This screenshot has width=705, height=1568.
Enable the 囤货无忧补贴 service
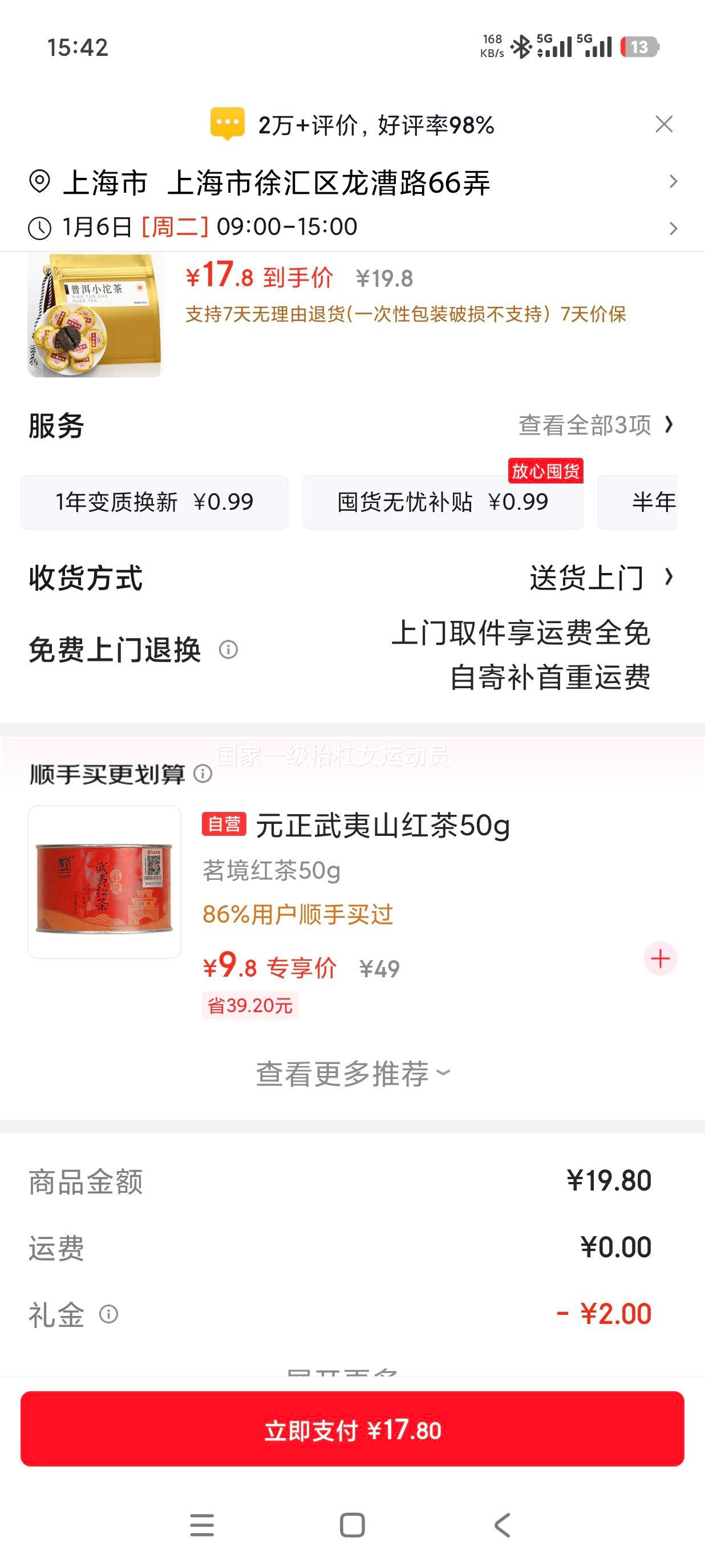pos(443,503)
